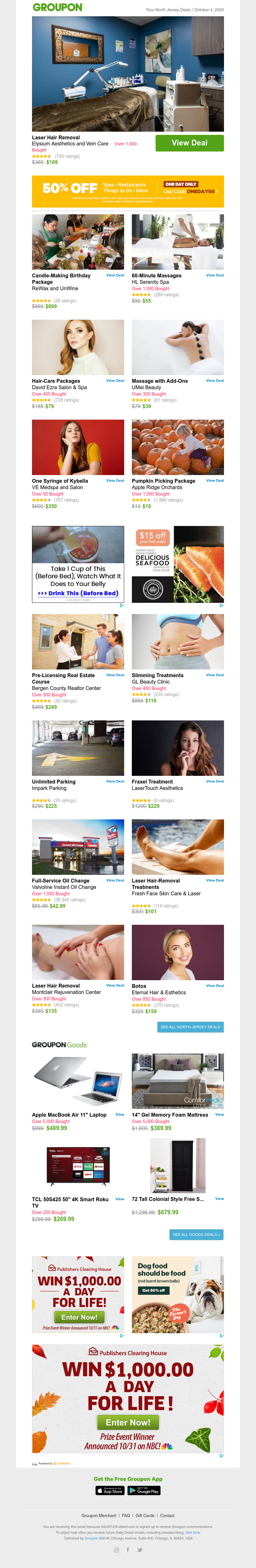Open the FAQ footer link
The width and height of the screenshot is (256, 1568).
click(x=126, y=1516)
